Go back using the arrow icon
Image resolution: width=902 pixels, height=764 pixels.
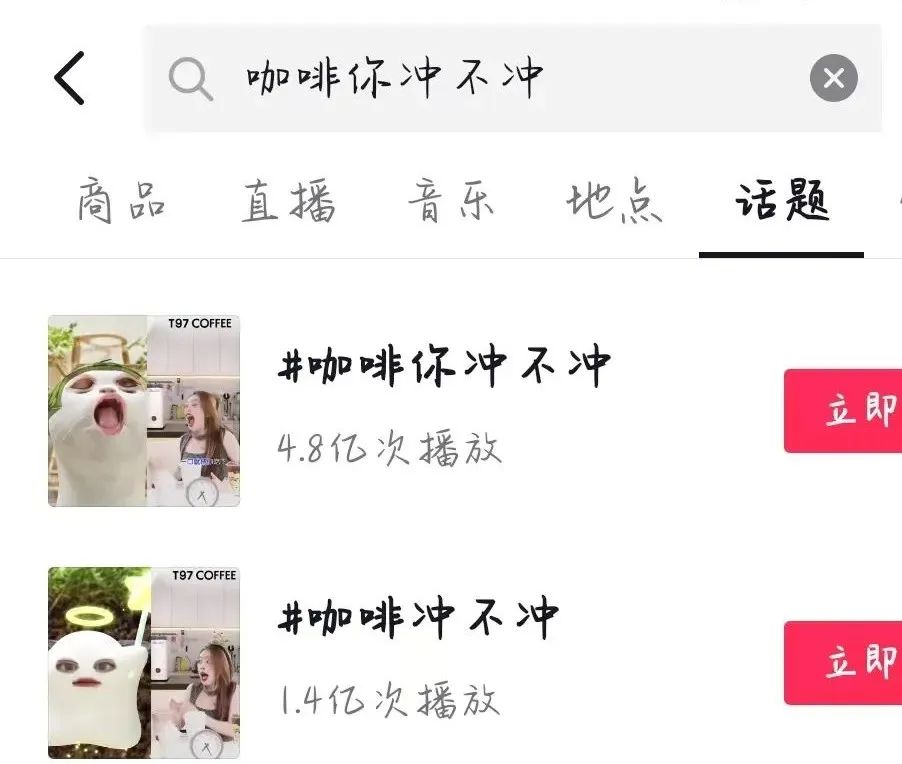(69, 79)
